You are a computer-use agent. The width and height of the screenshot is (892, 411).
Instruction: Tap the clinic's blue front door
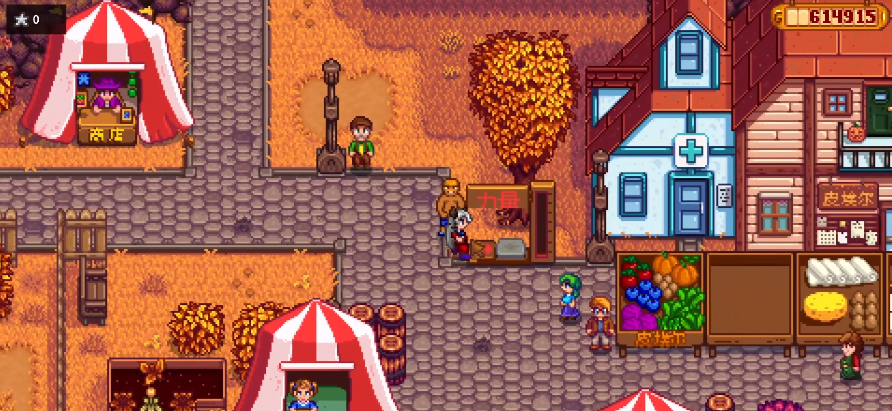point(689,207)
